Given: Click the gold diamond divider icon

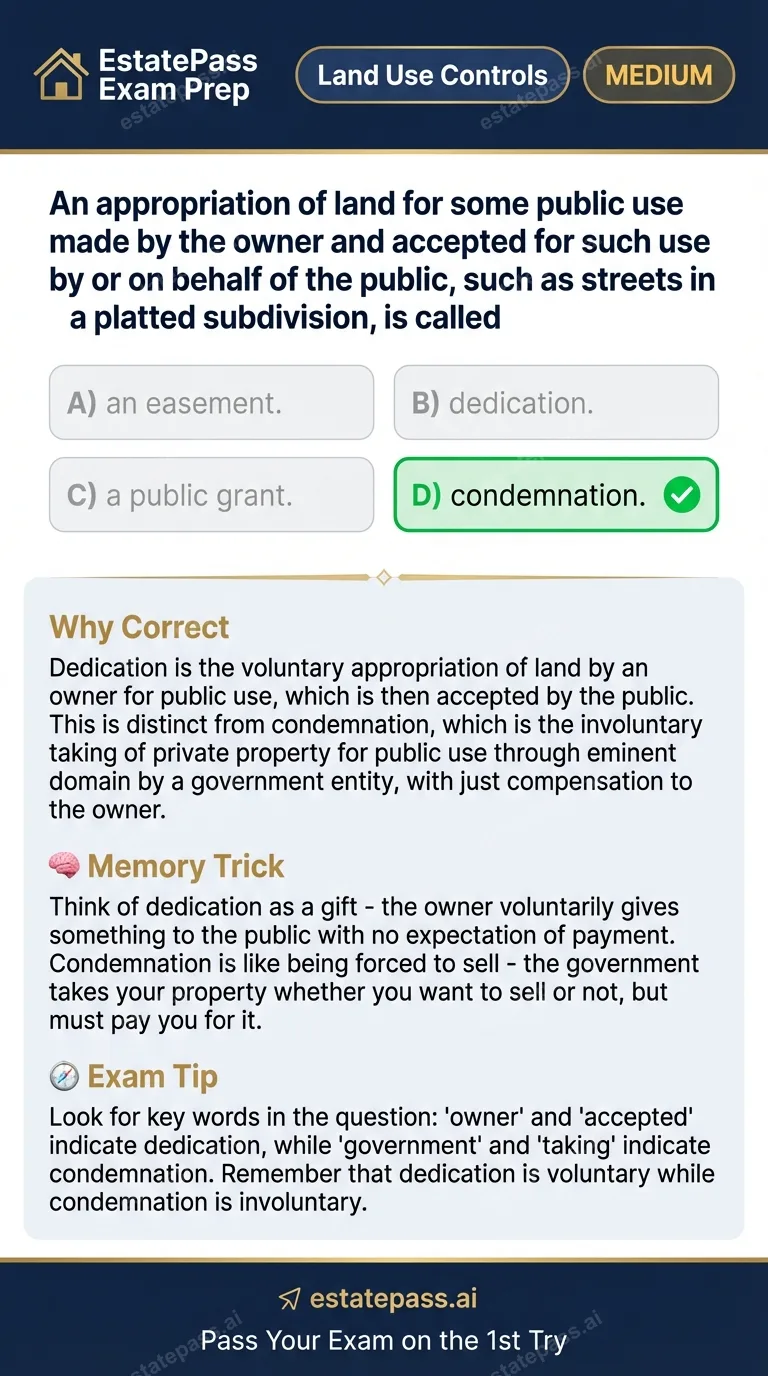Looking at the screenshot, I should pos(384,576).
